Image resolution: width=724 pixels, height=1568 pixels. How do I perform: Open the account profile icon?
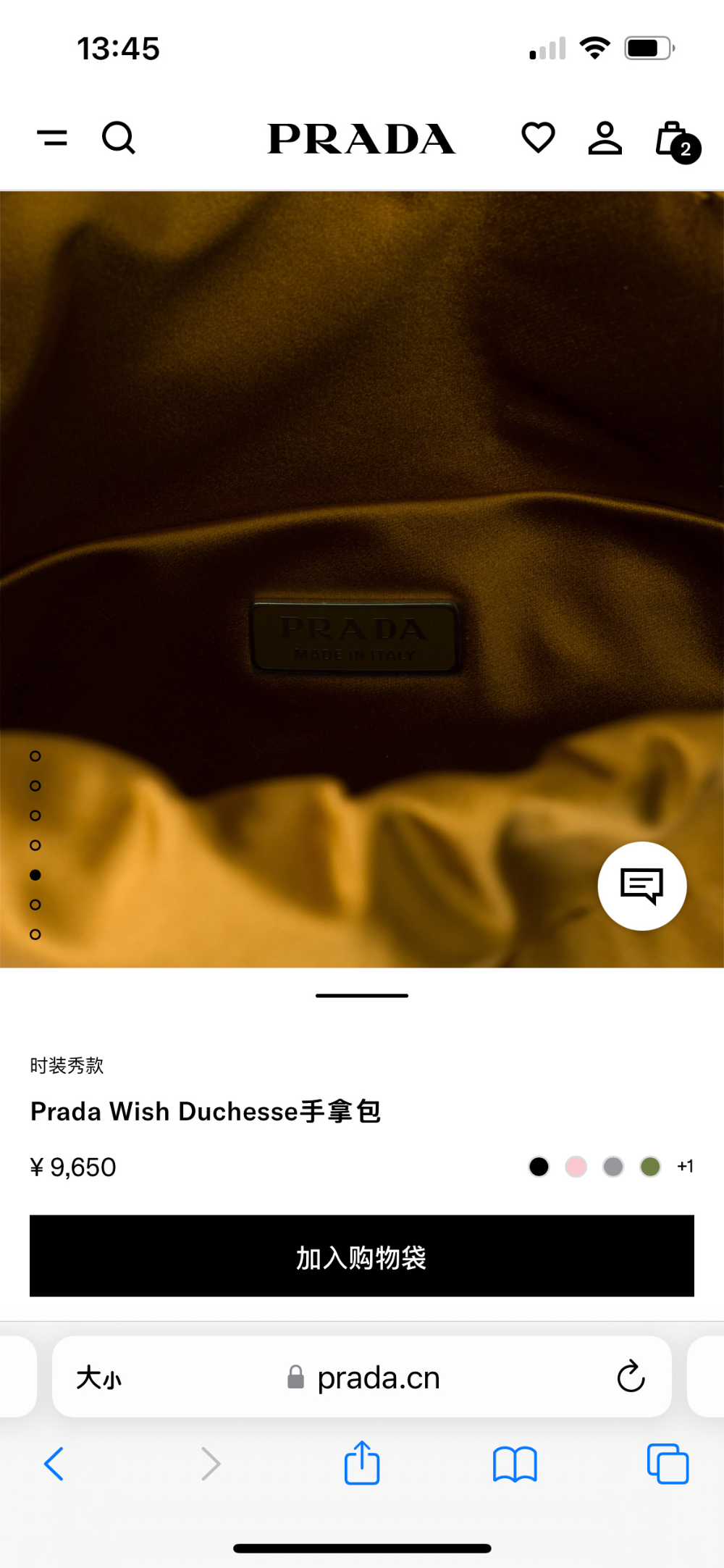coord(605,138)
